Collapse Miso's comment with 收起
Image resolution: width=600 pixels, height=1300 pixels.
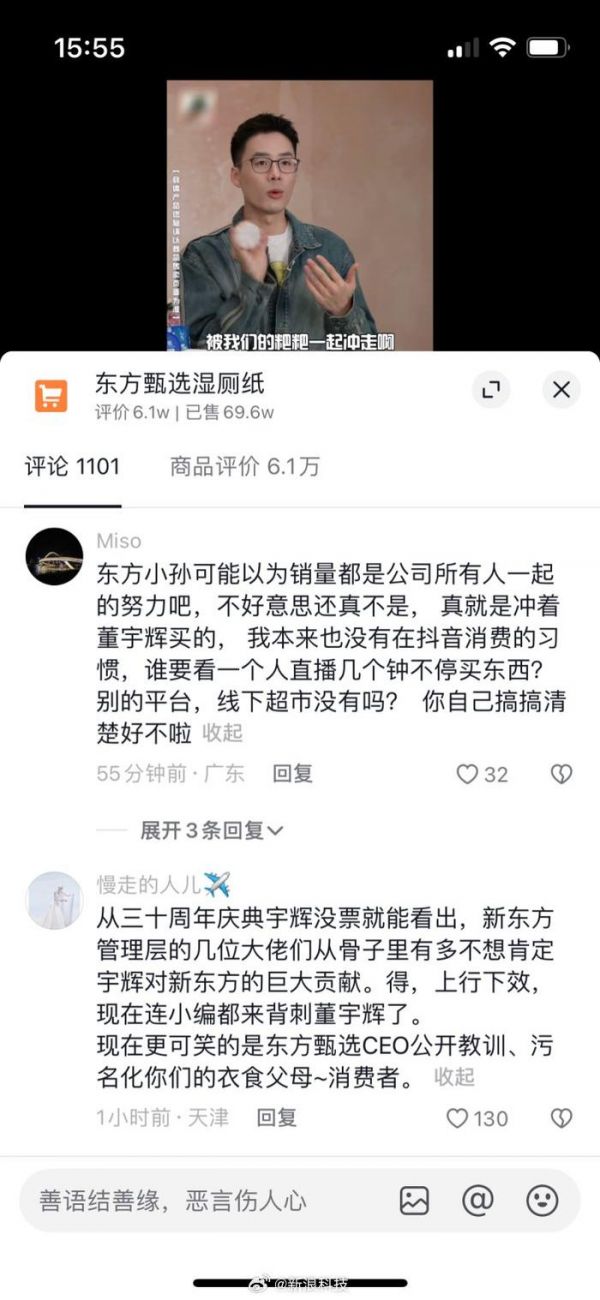coord(222,732)
